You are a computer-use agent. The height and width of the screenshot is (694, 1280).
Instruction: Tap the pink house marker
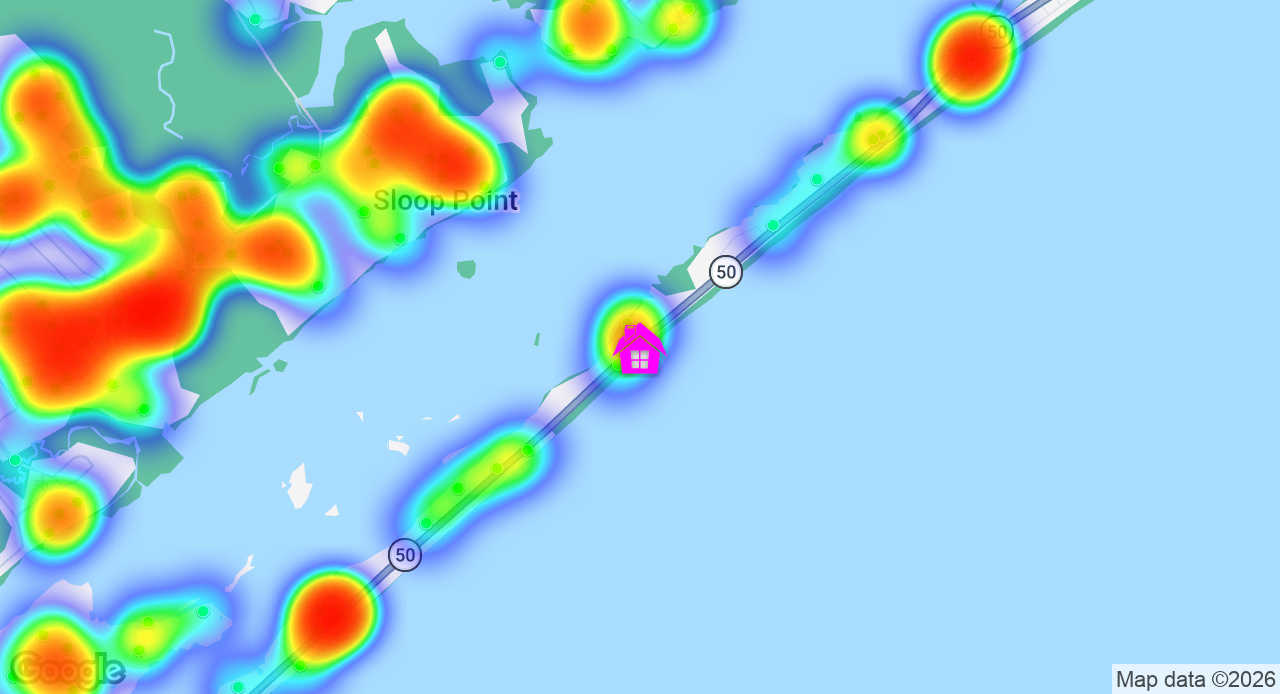(639, 350)
